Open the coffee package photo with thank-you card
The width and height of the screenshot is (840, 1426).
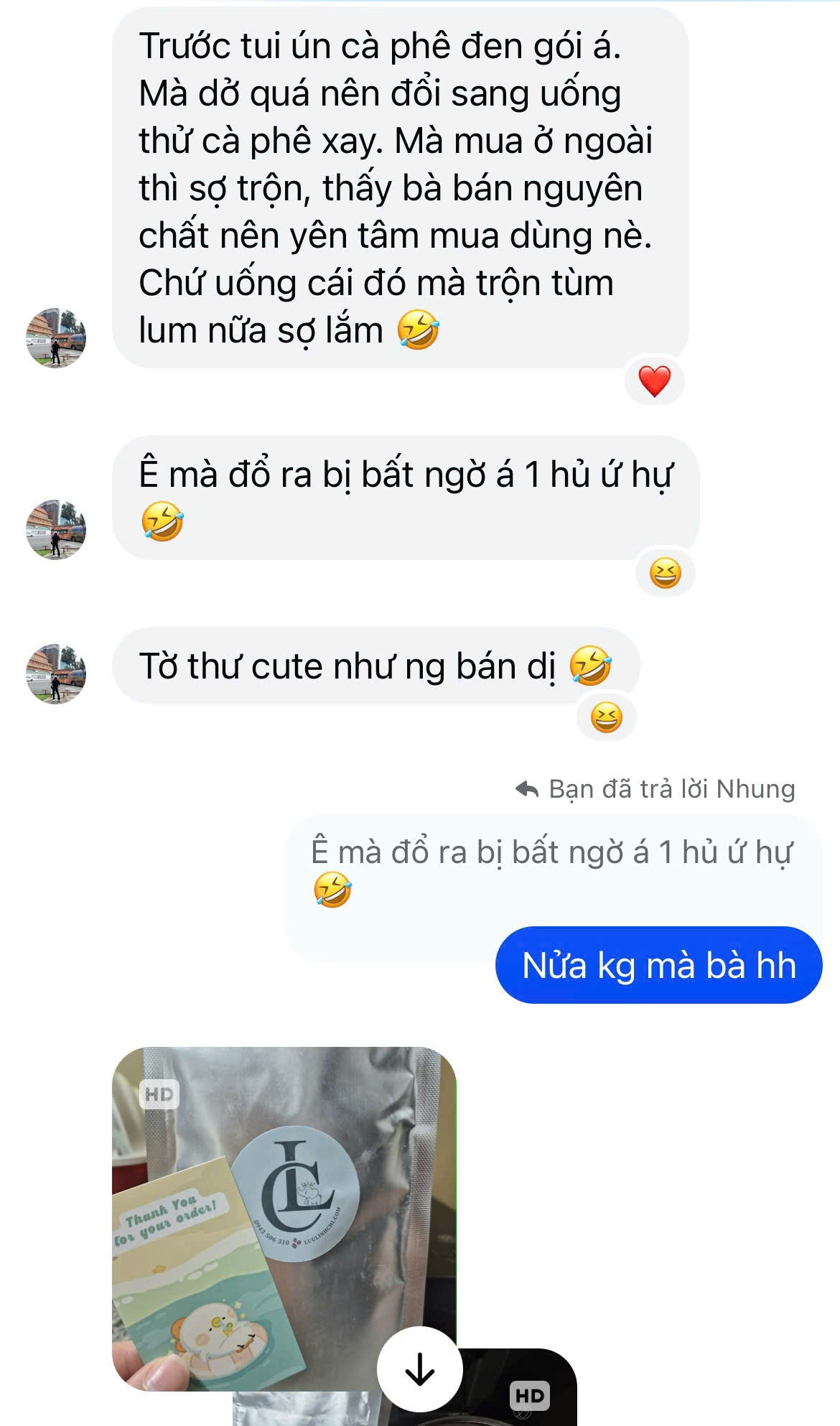(x=284, y=1206)
